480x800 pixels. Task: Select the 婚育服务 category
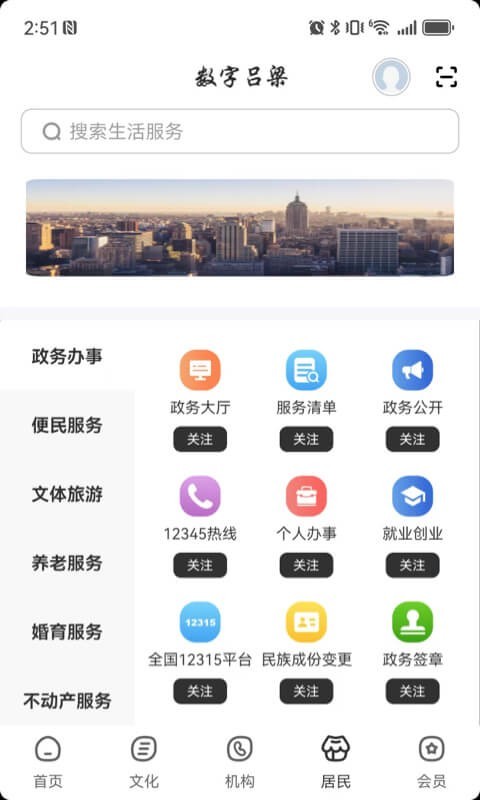click(x=67, y=632)
